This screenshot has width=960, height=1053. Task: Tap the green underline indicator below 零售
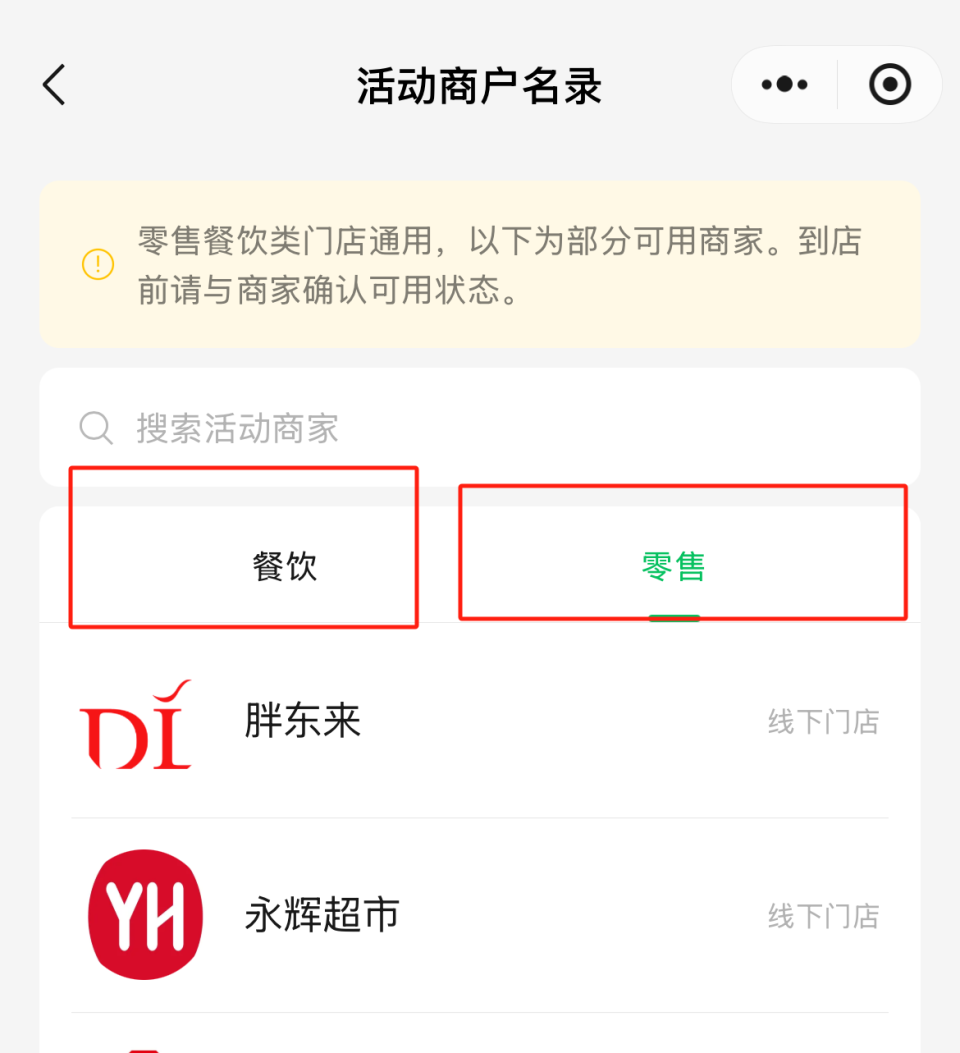click(x=675, y=618)
